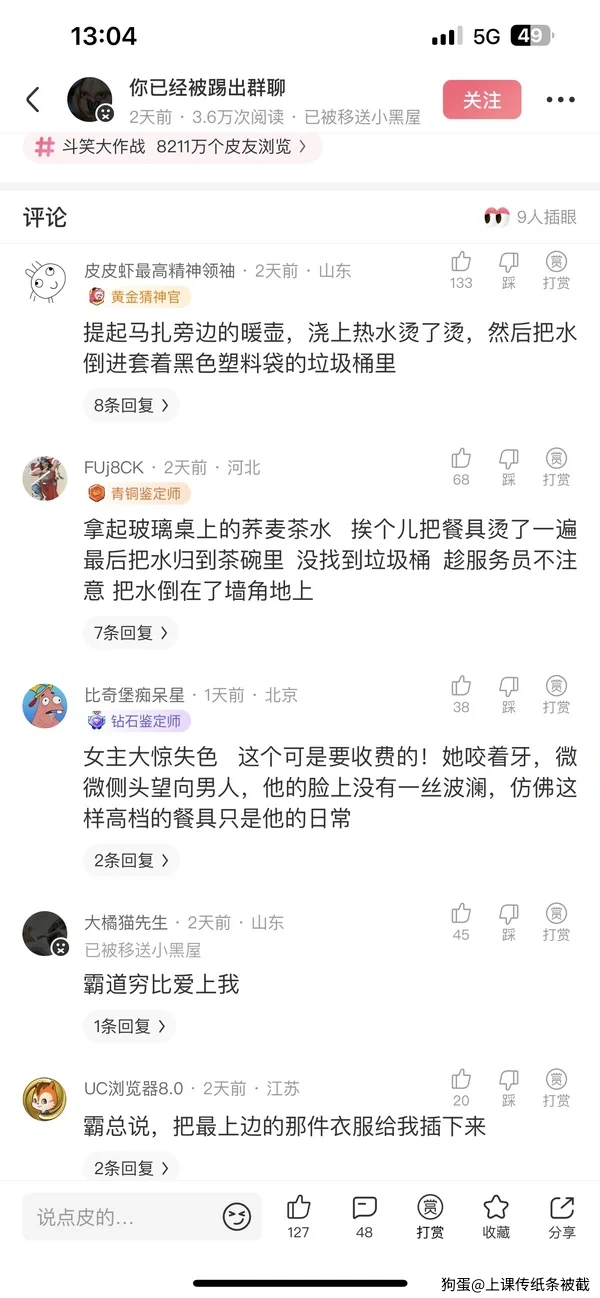
Task: Like 大橘猫先生's comment
Action: coord(461,915)
